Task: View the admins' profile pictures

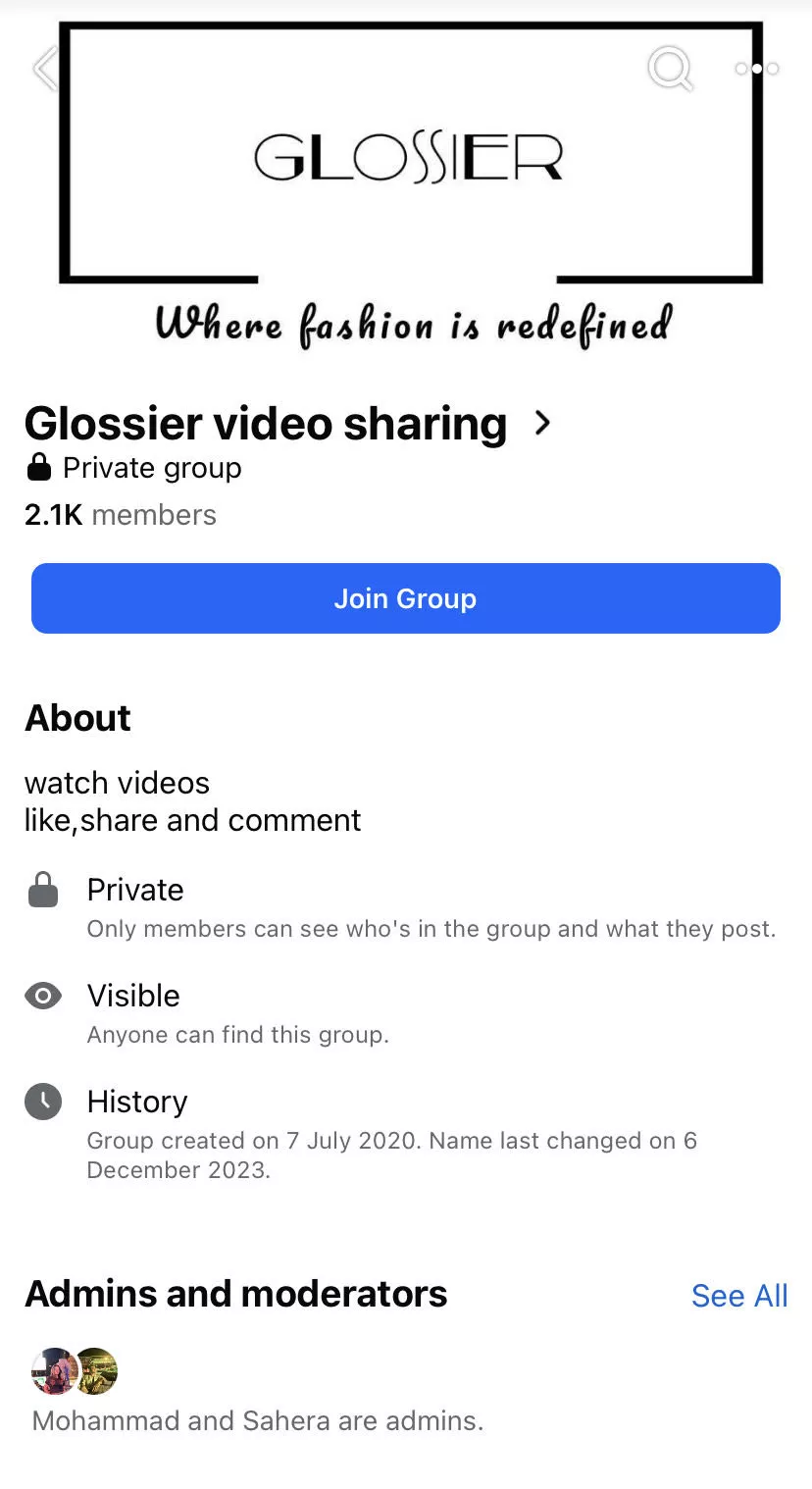Action: tap(75, 1370)
